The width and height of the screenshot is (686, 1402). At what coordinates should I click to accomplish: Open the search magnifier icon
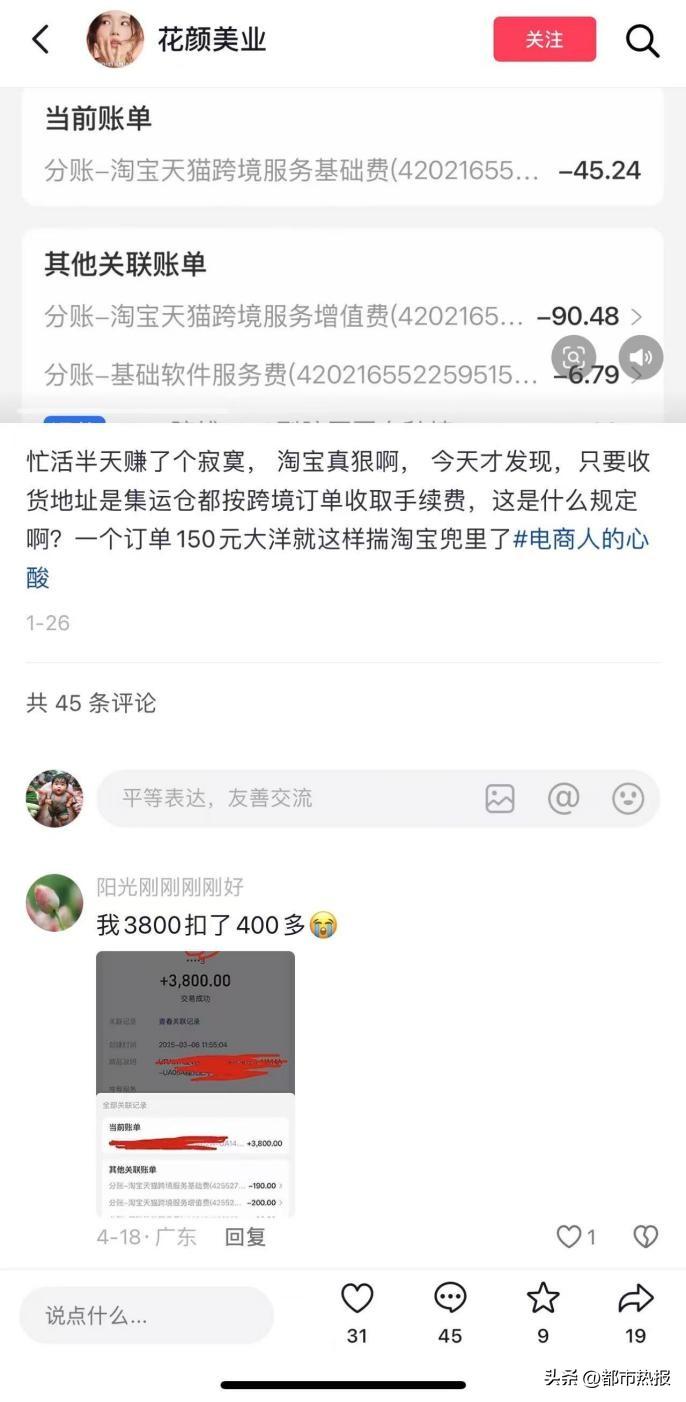coord(642,40)
